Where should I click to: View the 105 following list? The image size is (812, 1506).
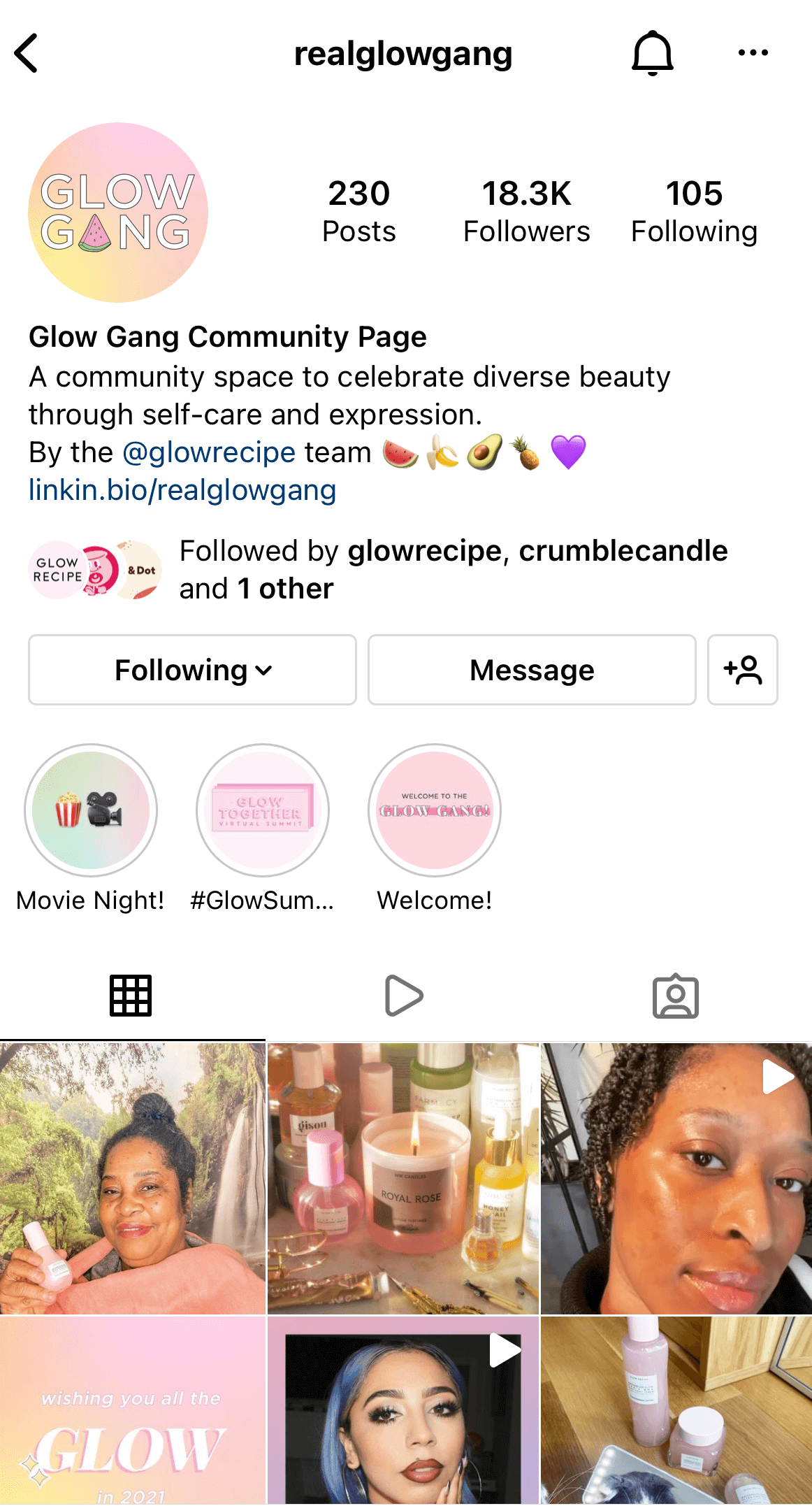click(x=694, y=211)
